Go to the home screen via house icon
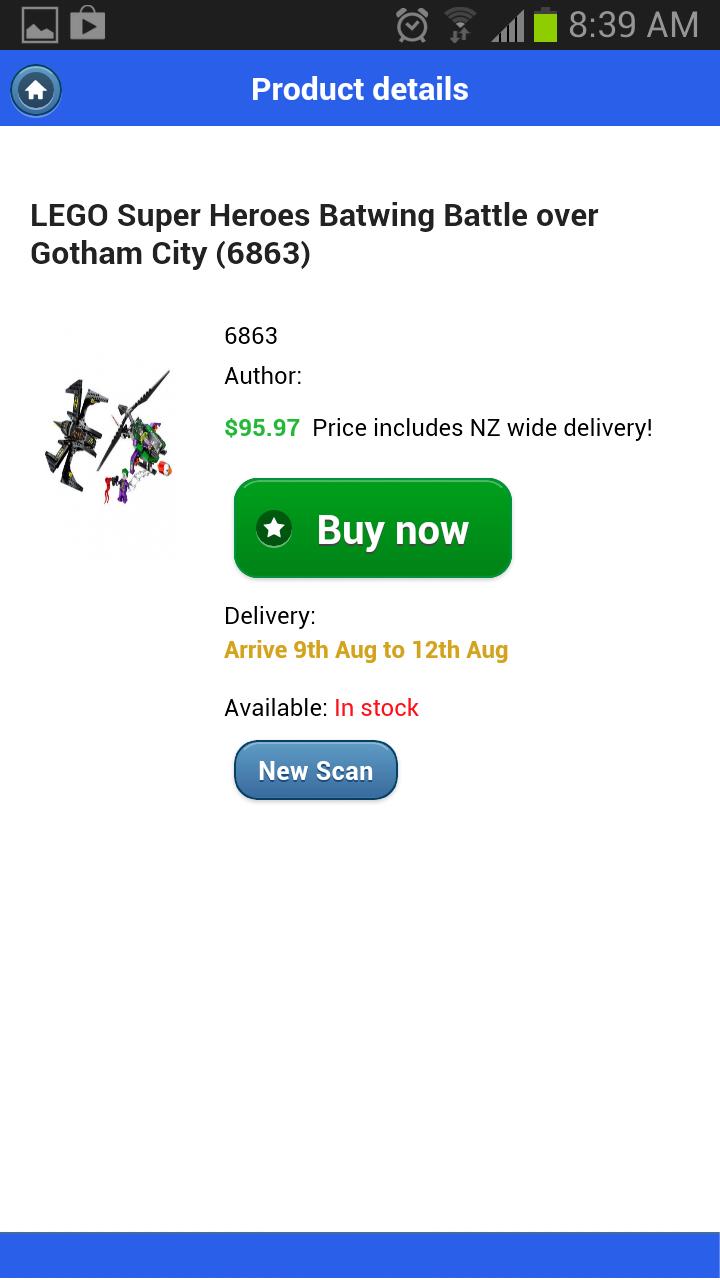Screen dimensions: 720x1280 [36, 90]
